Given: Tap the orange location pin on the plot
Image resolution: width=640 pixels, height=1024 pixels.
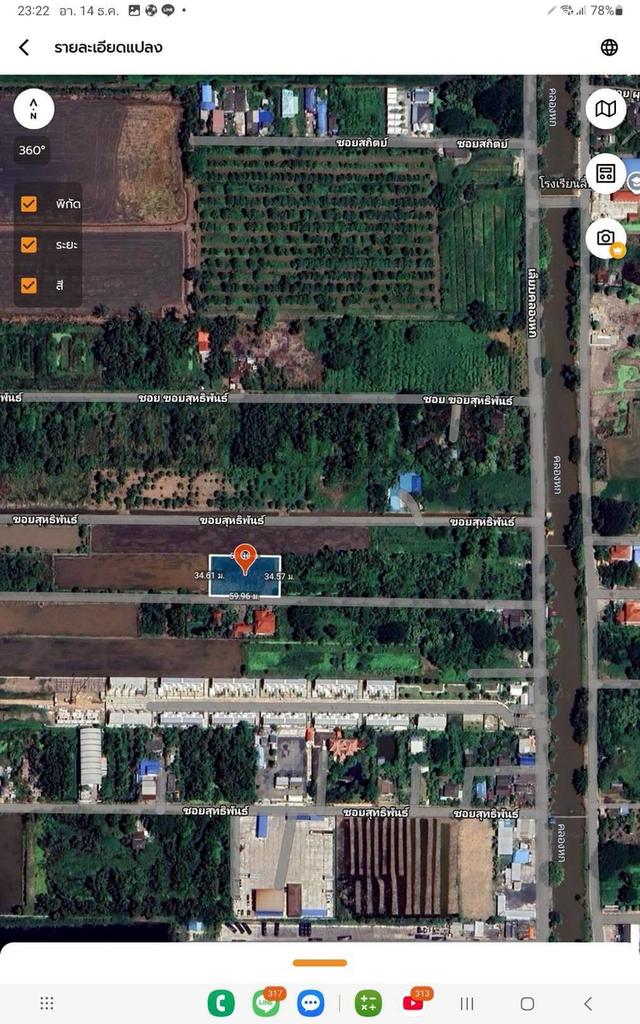Looking at the screenshot, I should [244, 557].
